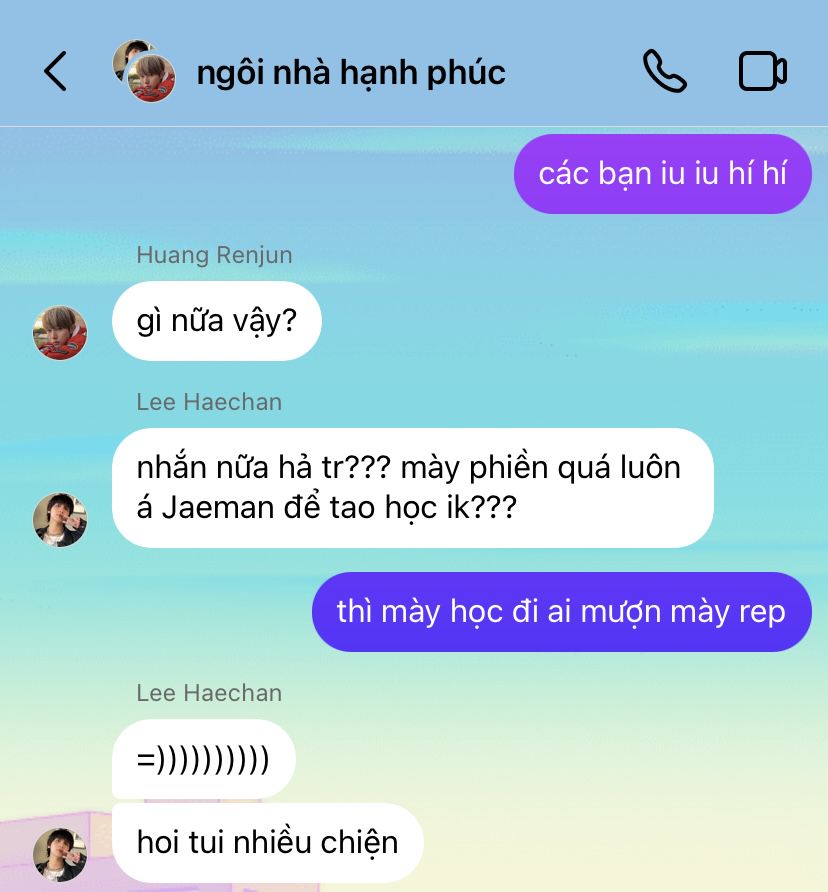Open Lee Haechan's avatar beside Jaeman message
This screenshot has width=828, height=892.
tap(60, 520)
